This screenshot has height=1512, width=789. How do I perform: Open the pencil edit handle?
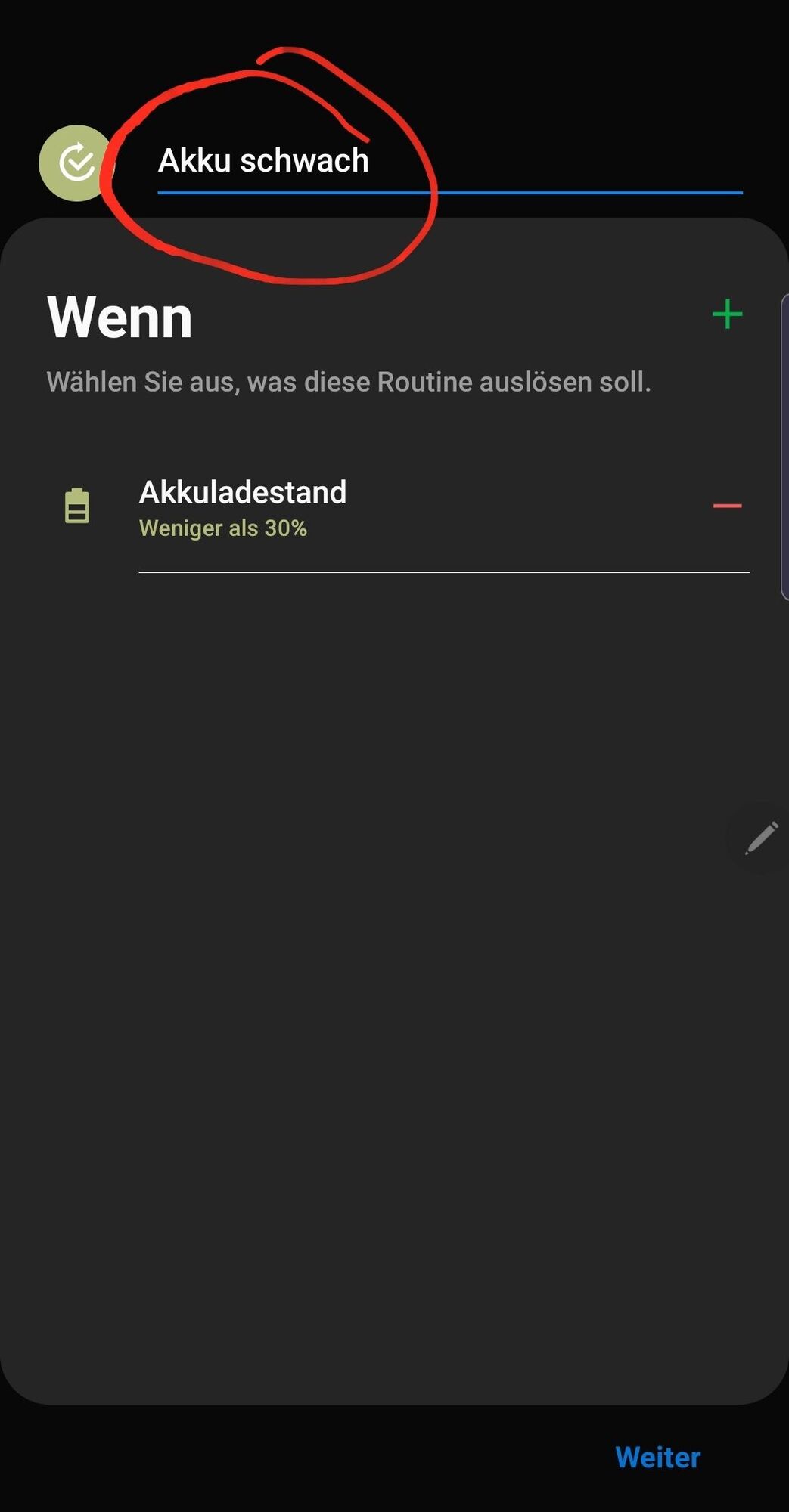pos(761,838)
